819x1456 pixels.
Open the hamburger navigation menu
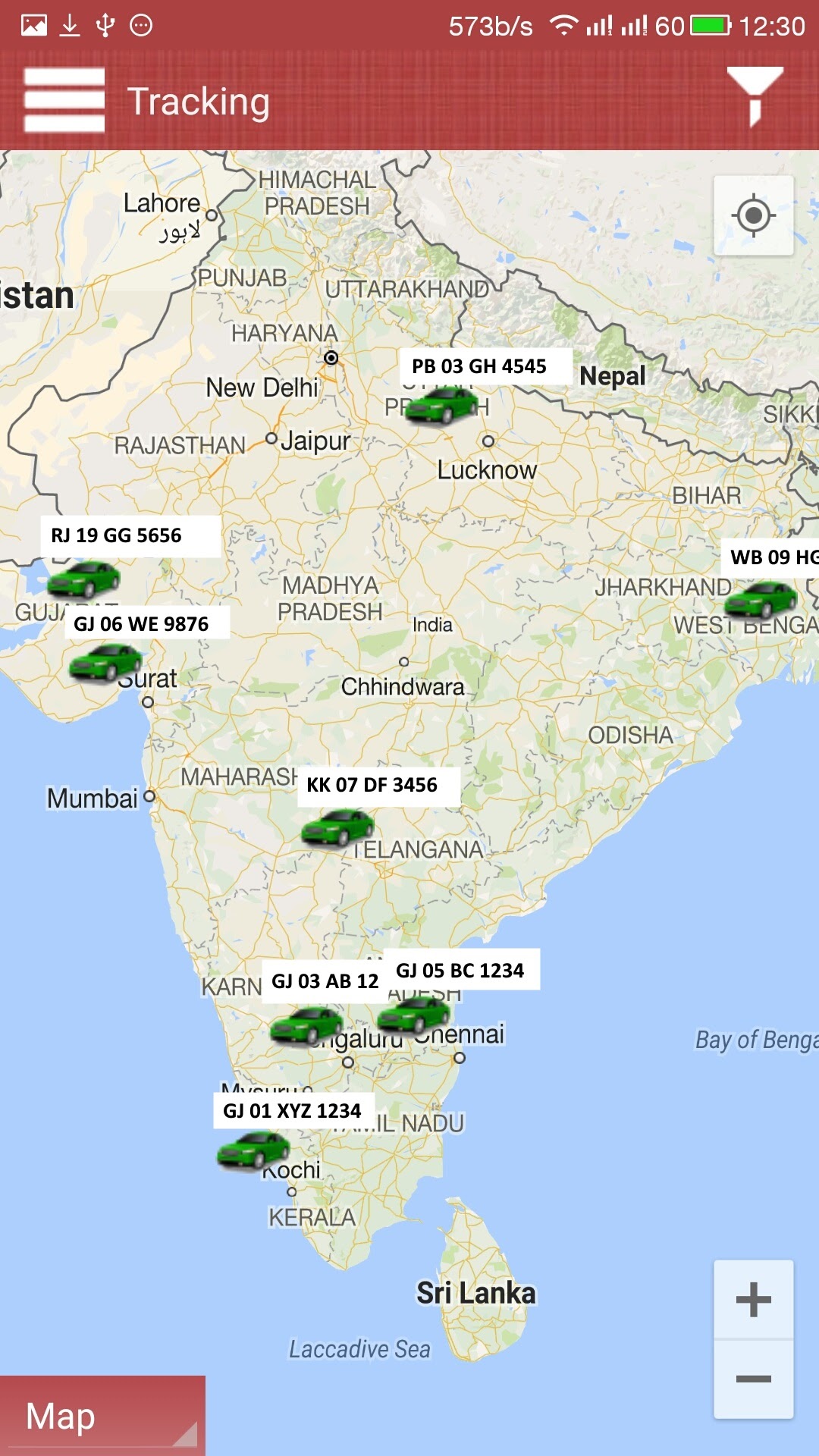pyautogui.click(x=64, y=100)
